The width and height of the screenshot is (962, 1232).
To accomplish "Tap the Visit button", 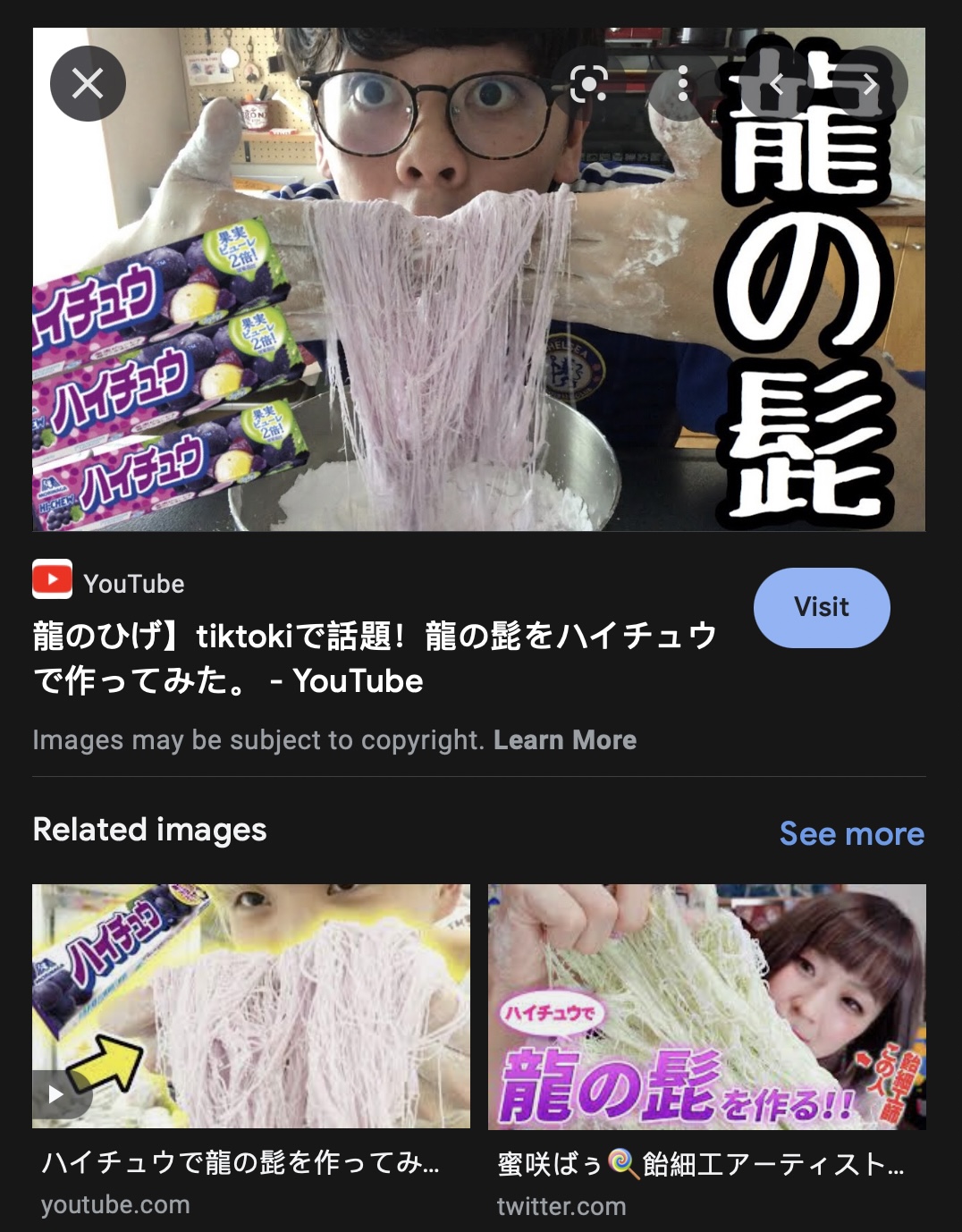I will coord(822,607).
